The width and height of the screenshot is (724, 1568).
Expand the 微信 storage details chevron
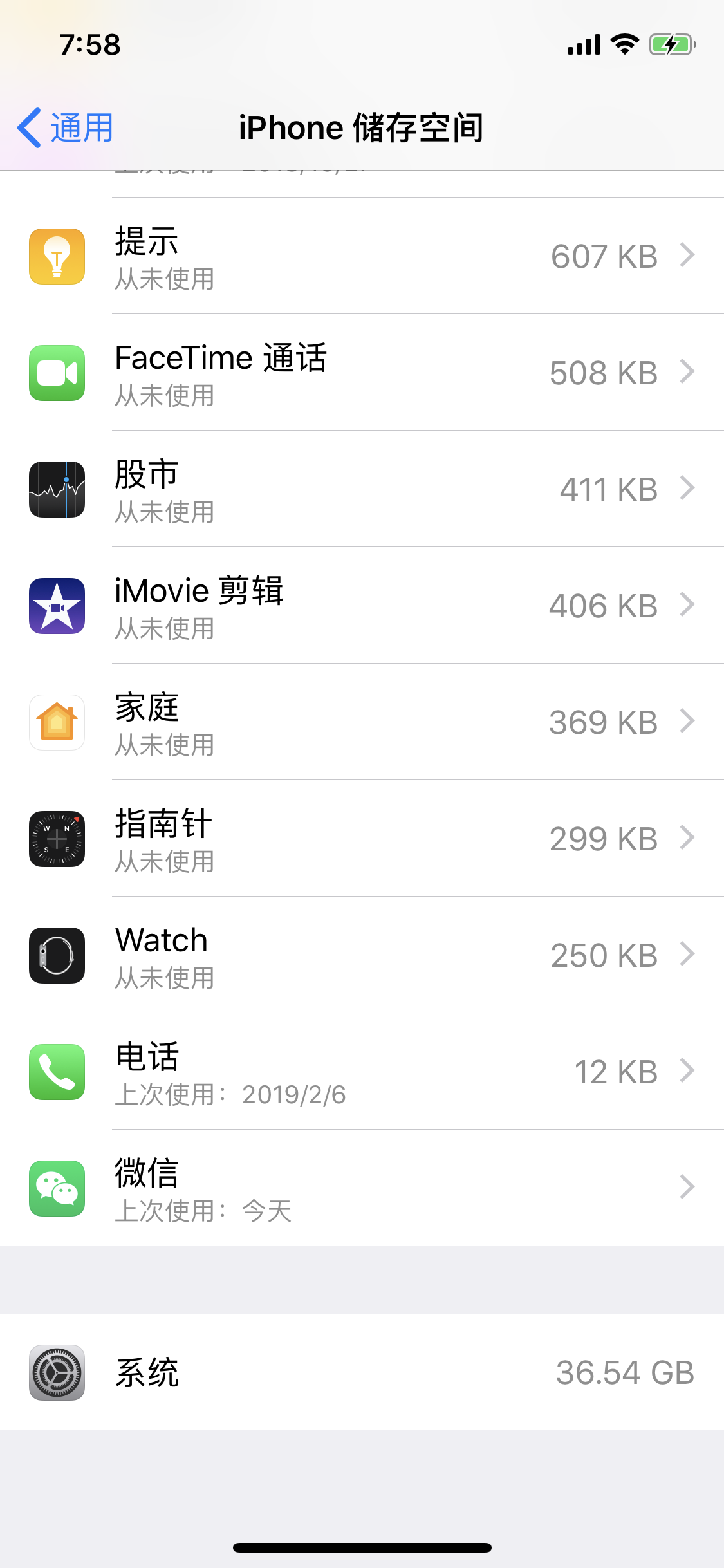(x=687, y=1186)
